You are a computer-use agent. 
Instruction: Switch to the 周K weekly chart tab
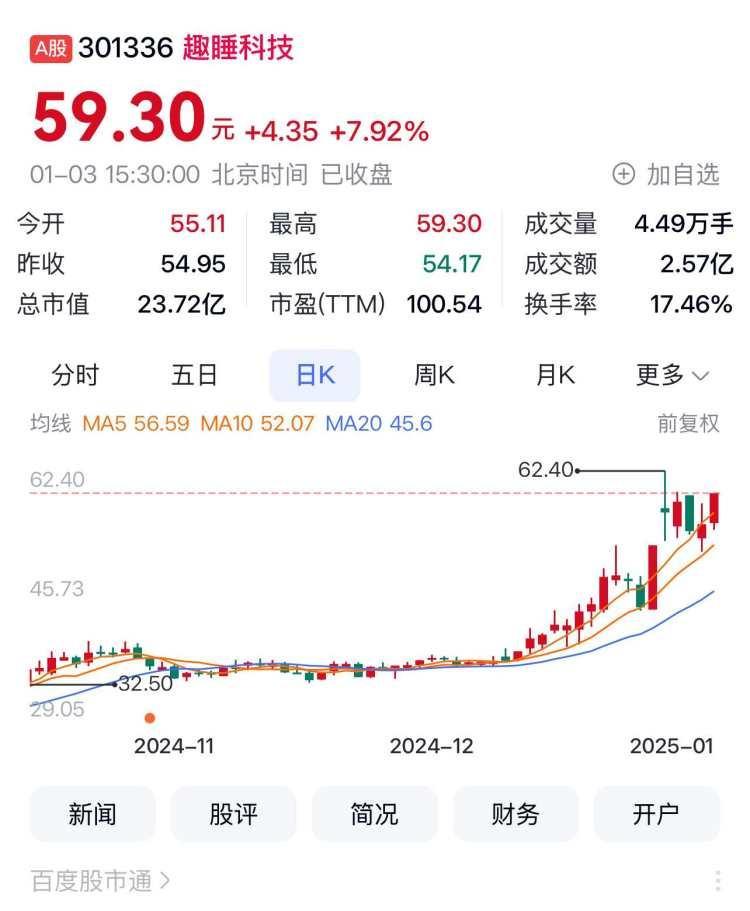[x=432, y=374]
